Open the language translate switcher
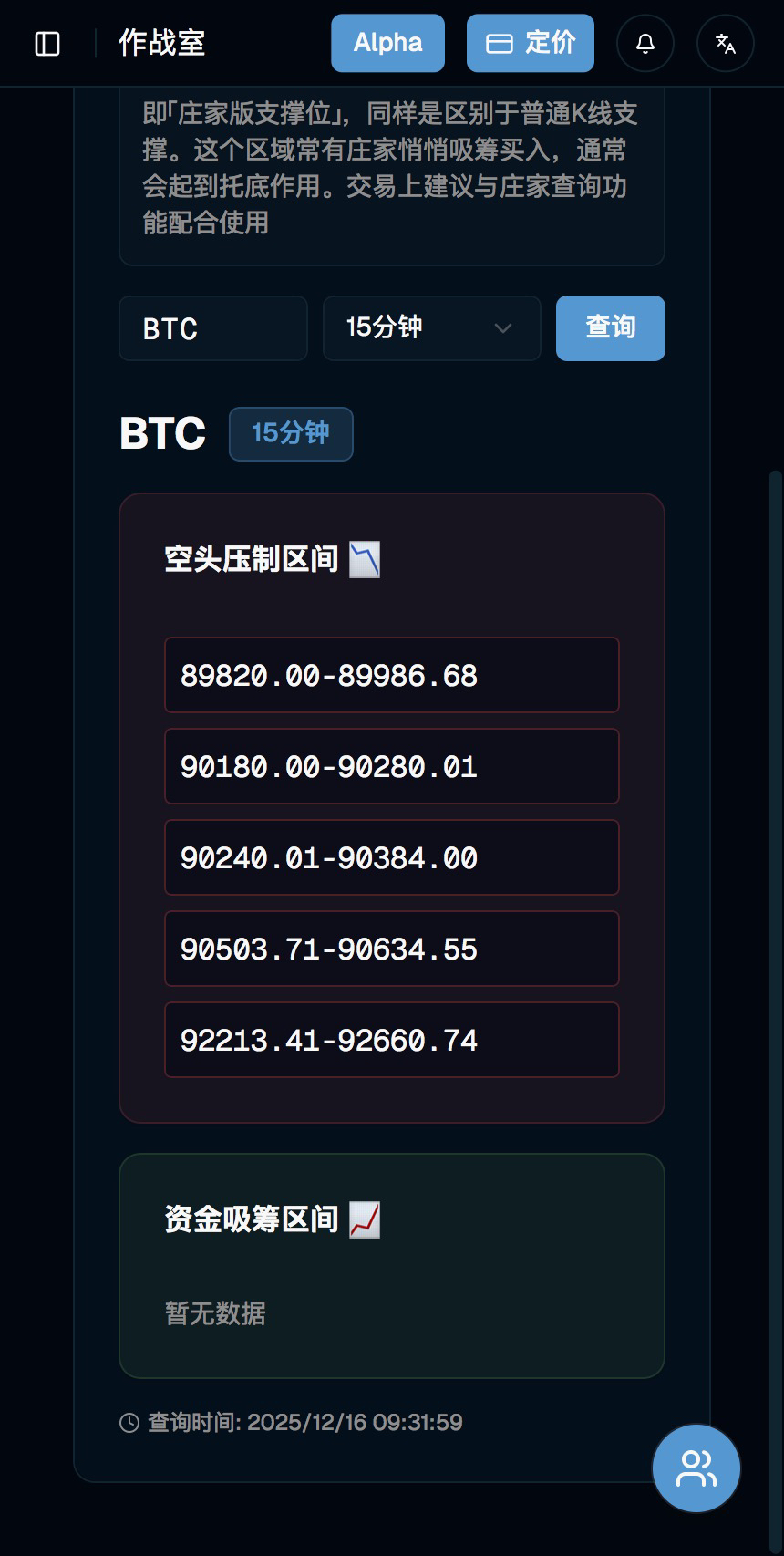 [x=726, y=44]
